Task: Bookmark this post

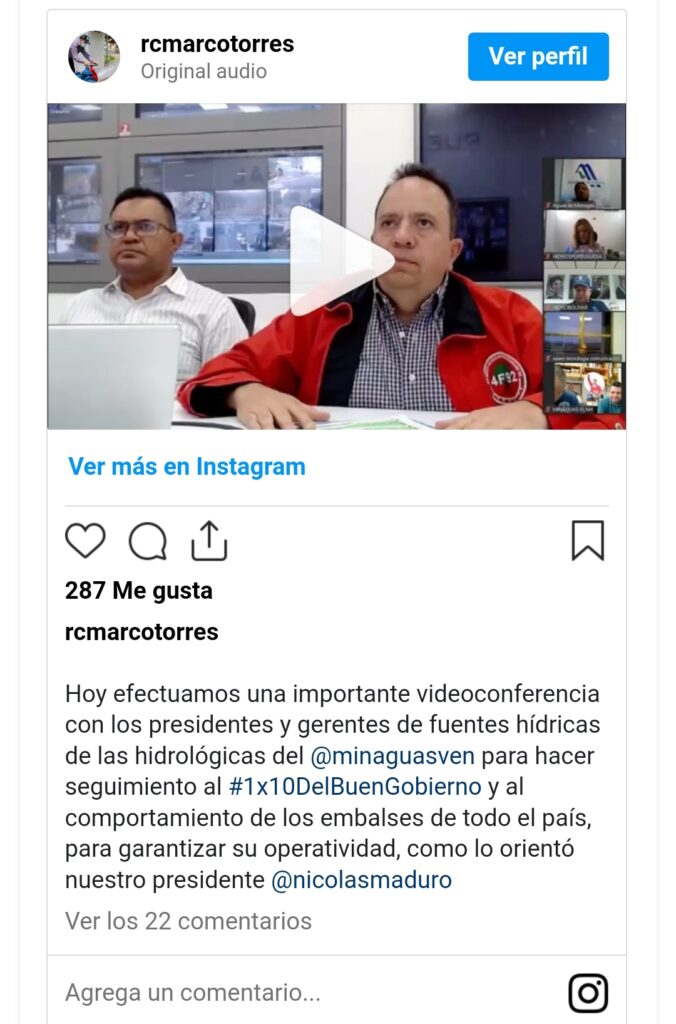Action: [588, 541]
